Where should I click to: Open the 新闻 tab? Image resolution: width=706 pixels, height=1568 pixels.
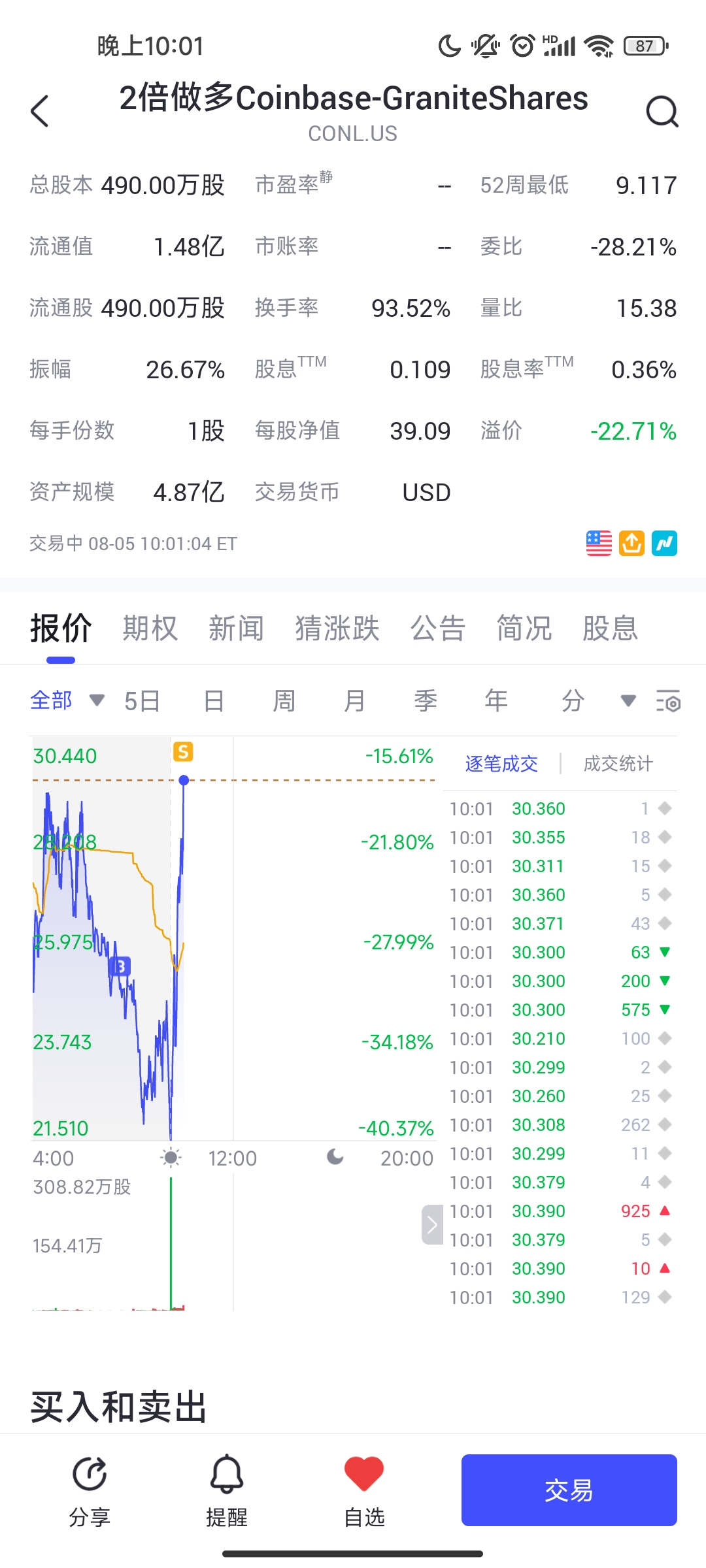[x=236, y=629]
